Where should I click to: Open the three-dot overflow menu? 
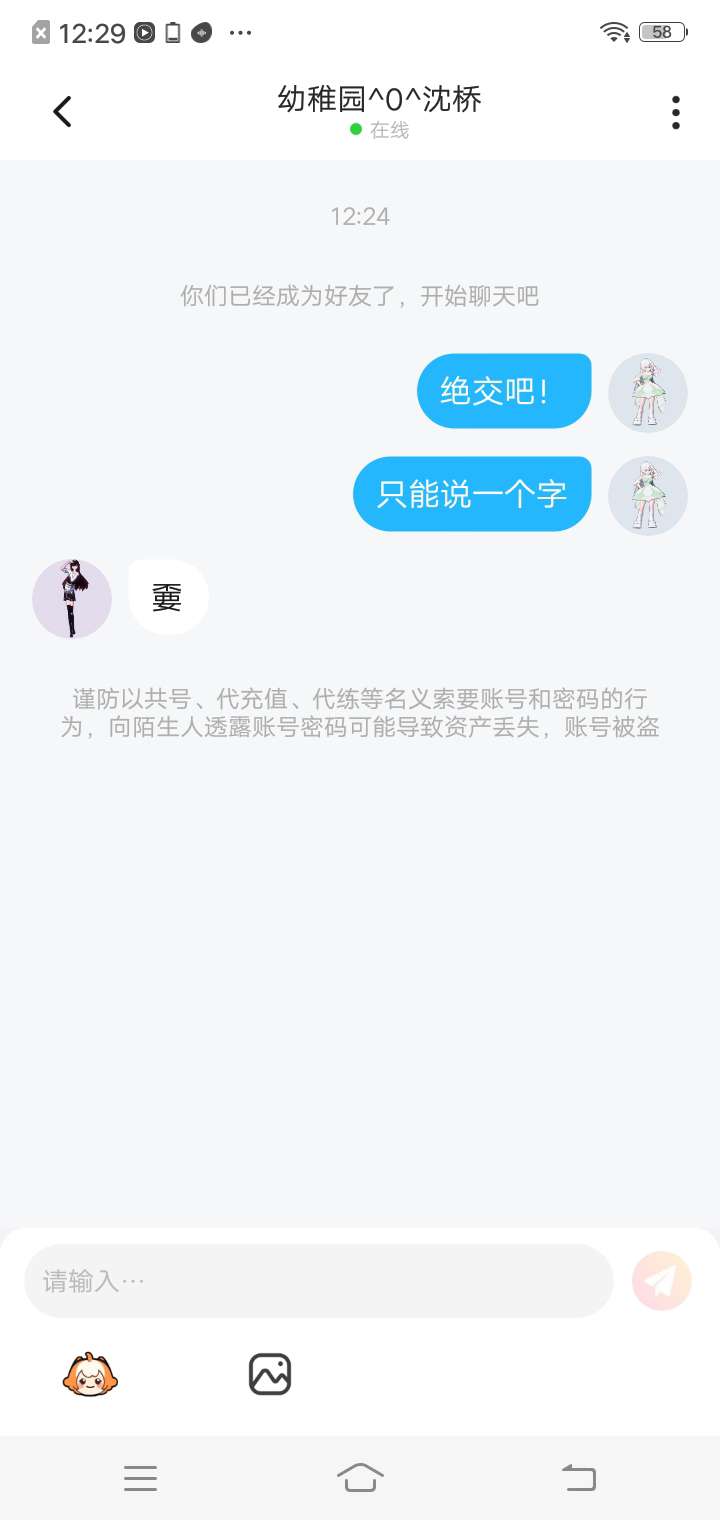(x=676, y=113)
